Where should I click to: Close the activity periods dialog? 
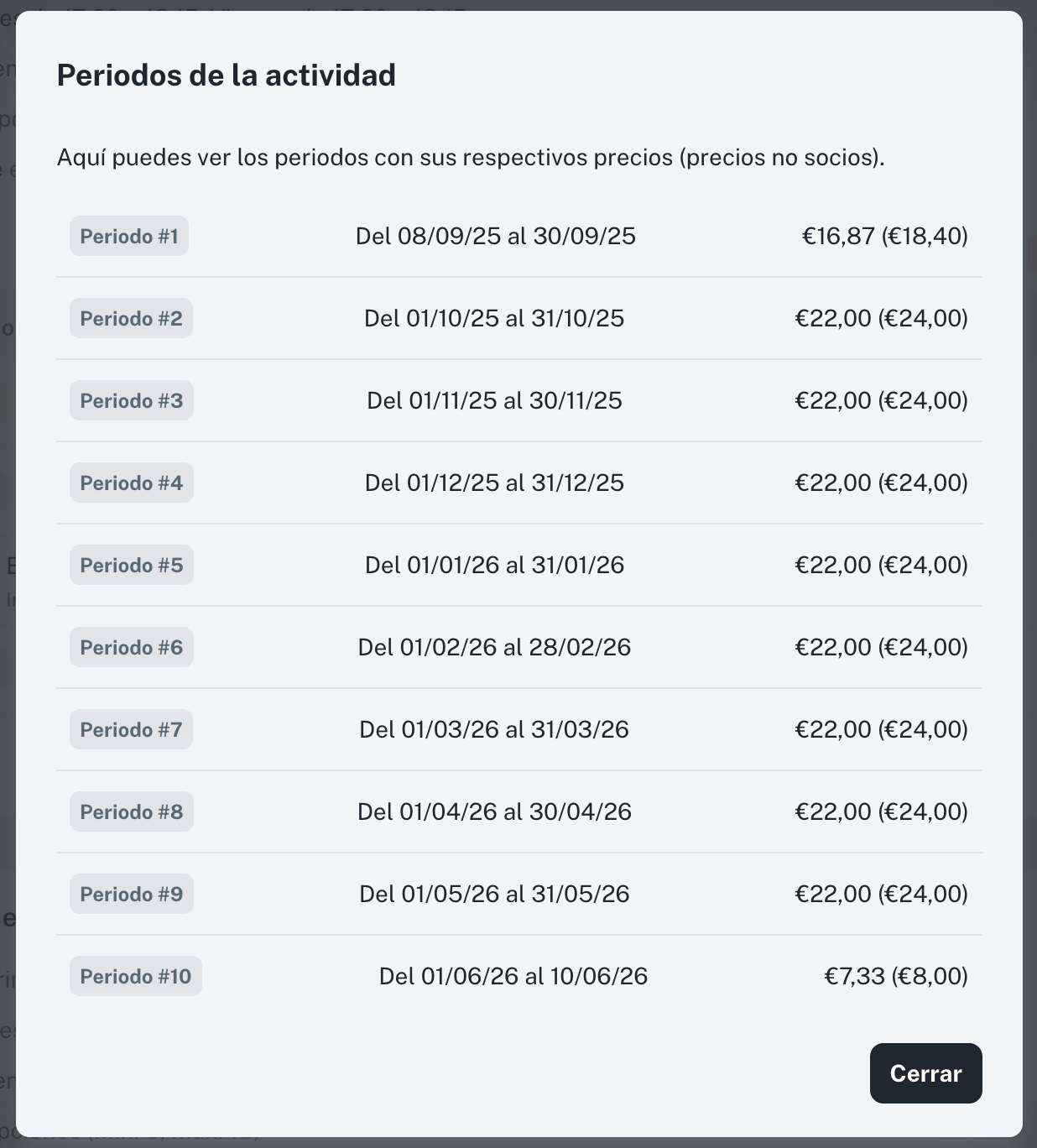[x=925, y=1073]
